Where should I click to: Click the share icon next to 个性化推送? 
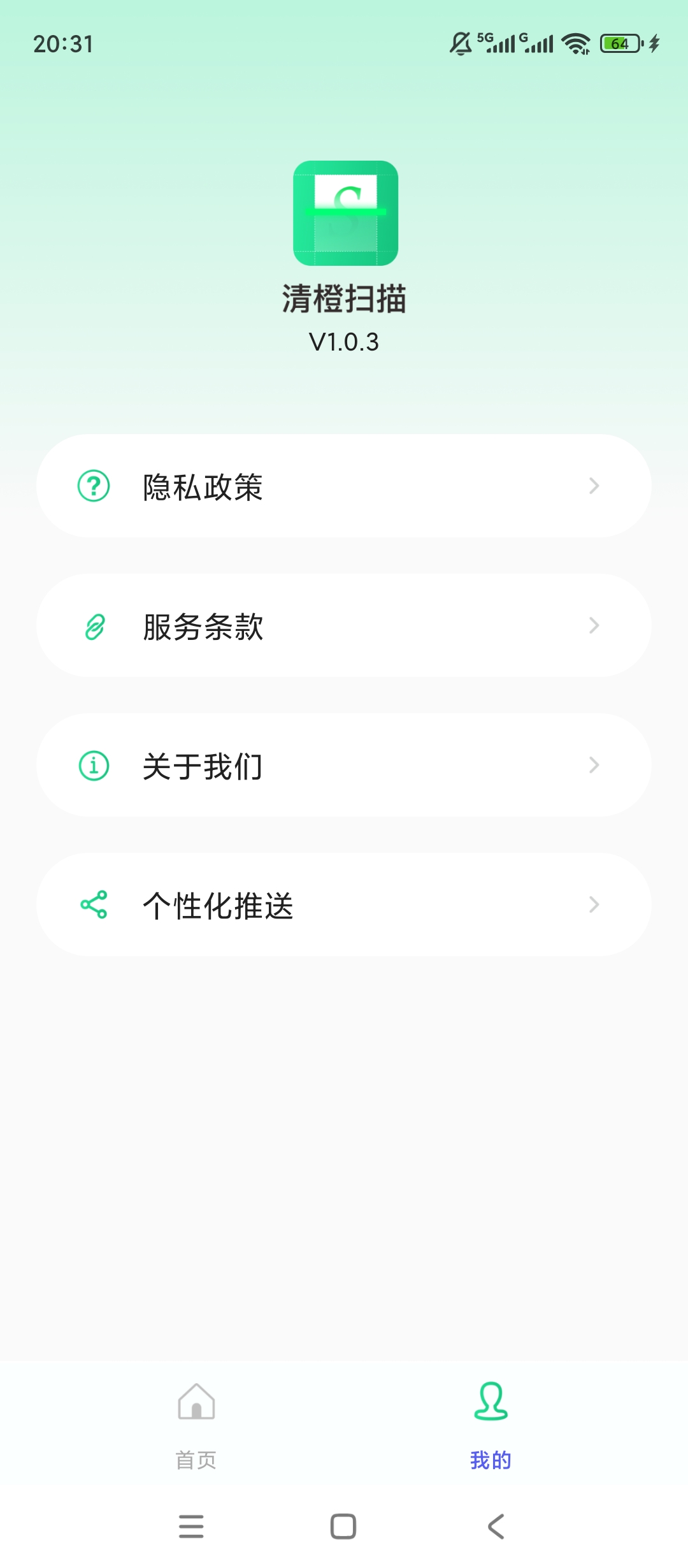(92, 904)
